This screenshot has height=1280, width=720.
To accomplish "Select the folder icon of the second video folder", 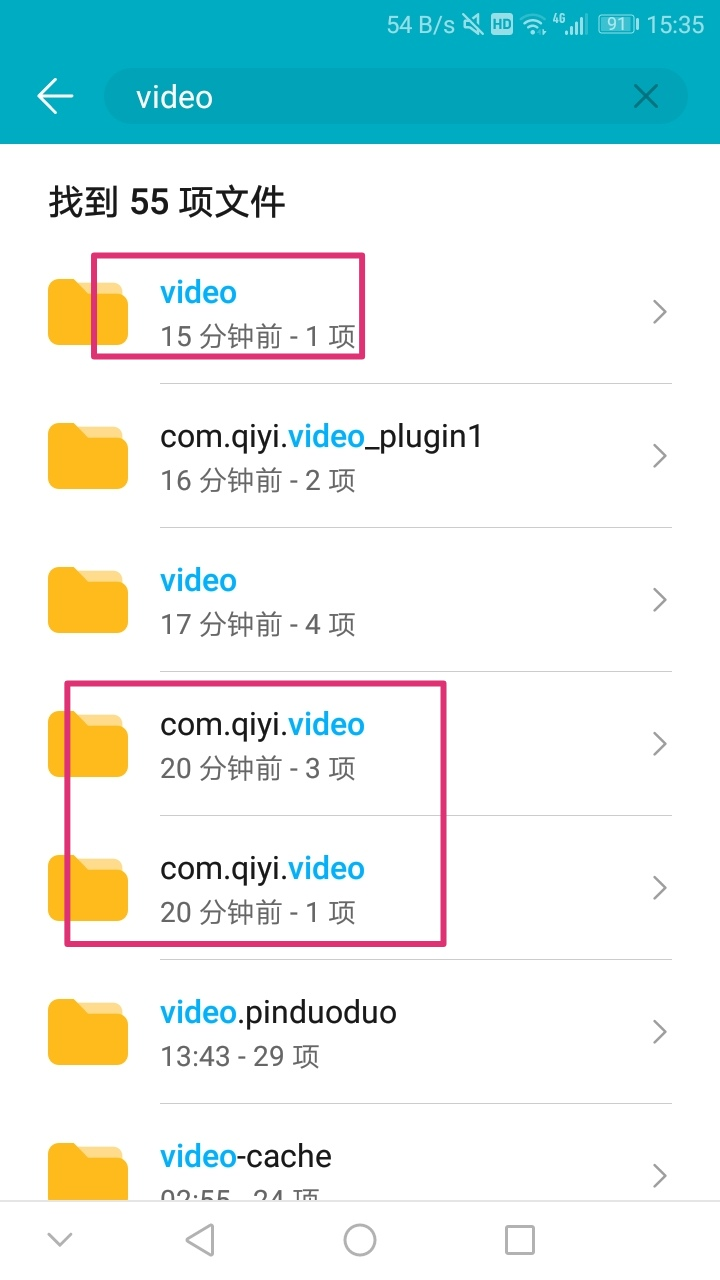I will [x=87, y=599].
